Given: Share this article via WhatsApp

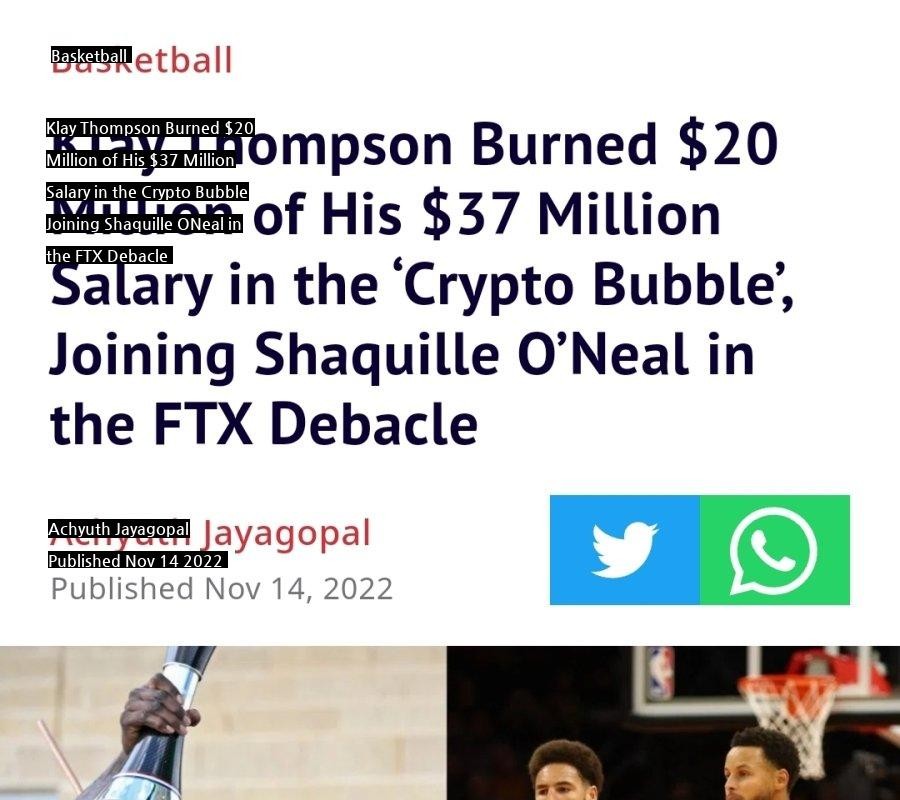Looking at the screenshot, I should [774, 550].
